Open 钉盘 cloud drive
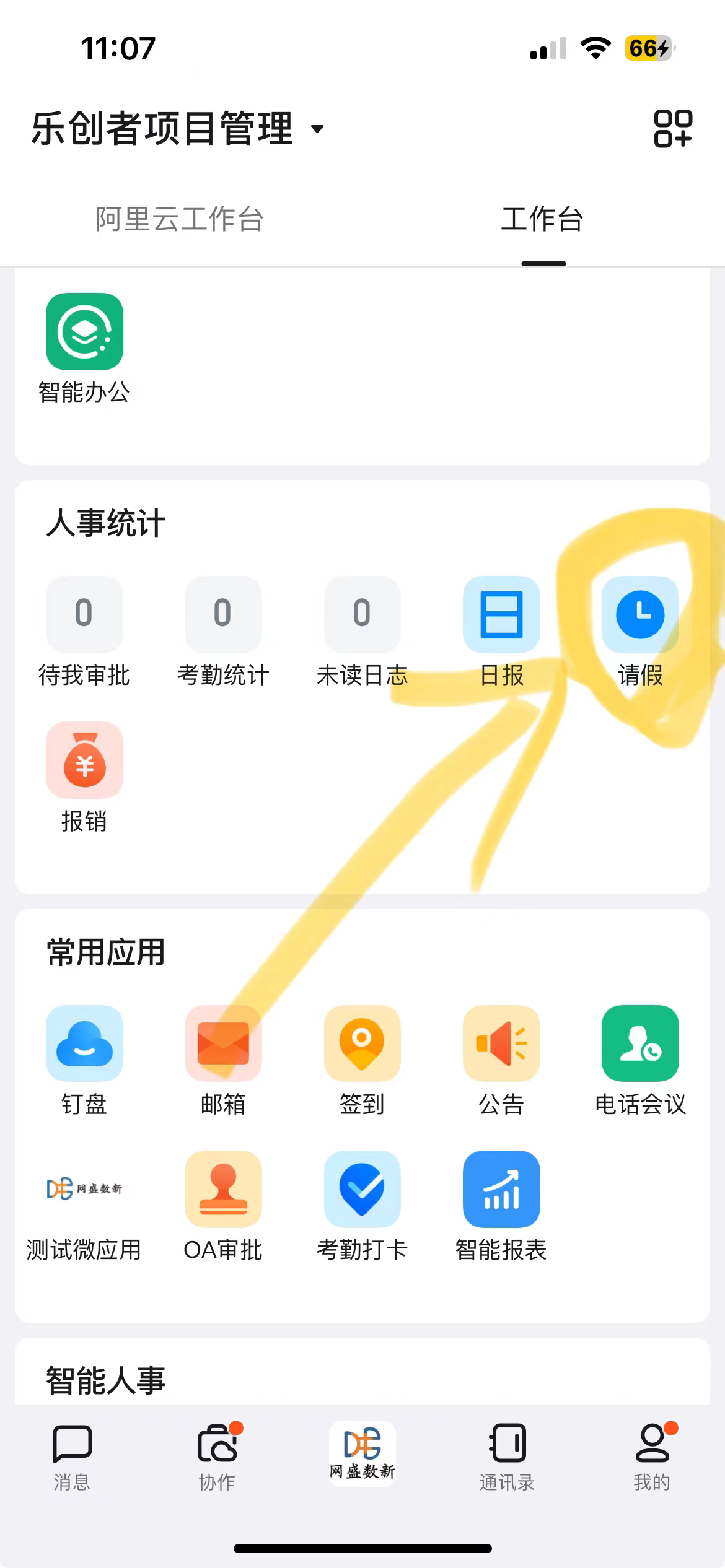Viewport: 725px width, 1568px height. [84, 1043]
